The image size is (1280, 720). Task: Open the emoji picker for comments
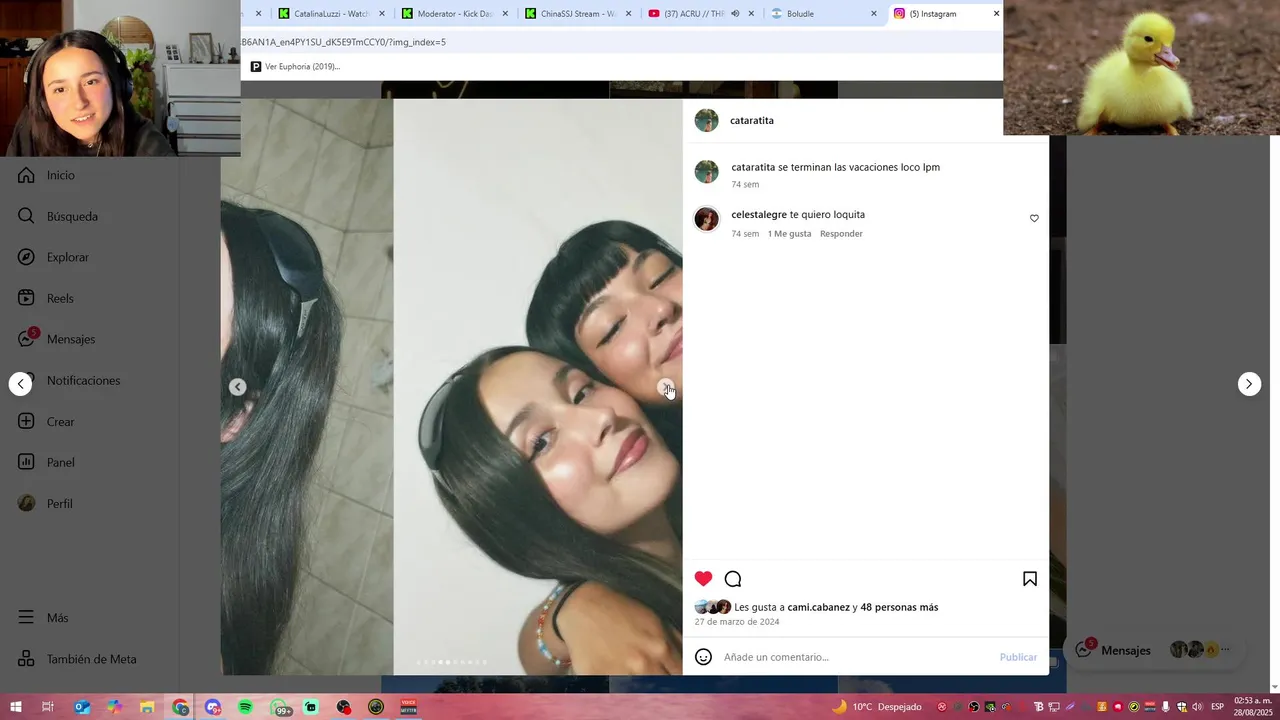(x=703, y=657)
